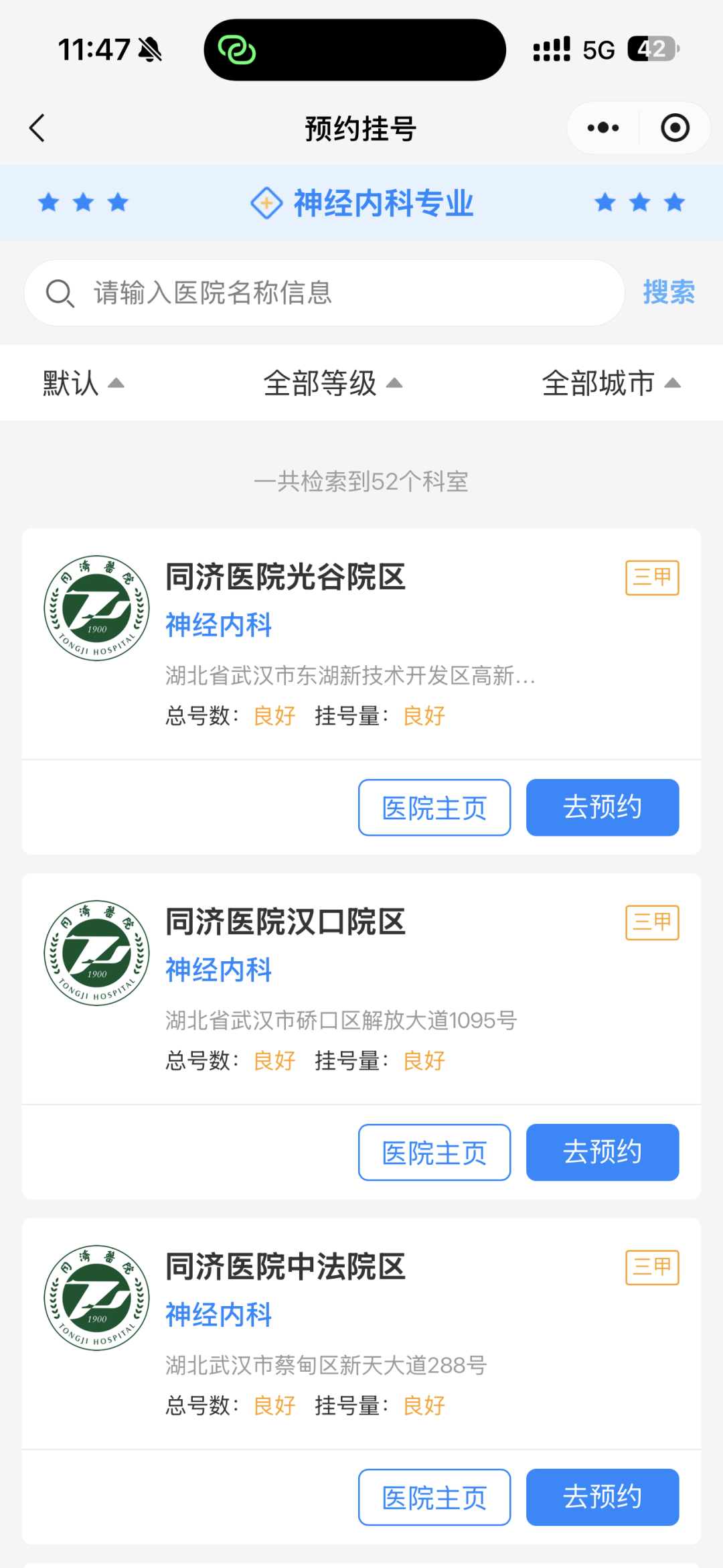Select the 同济医院汉口院区 card
Screen dimensions: 723x1568
(361, 988)
